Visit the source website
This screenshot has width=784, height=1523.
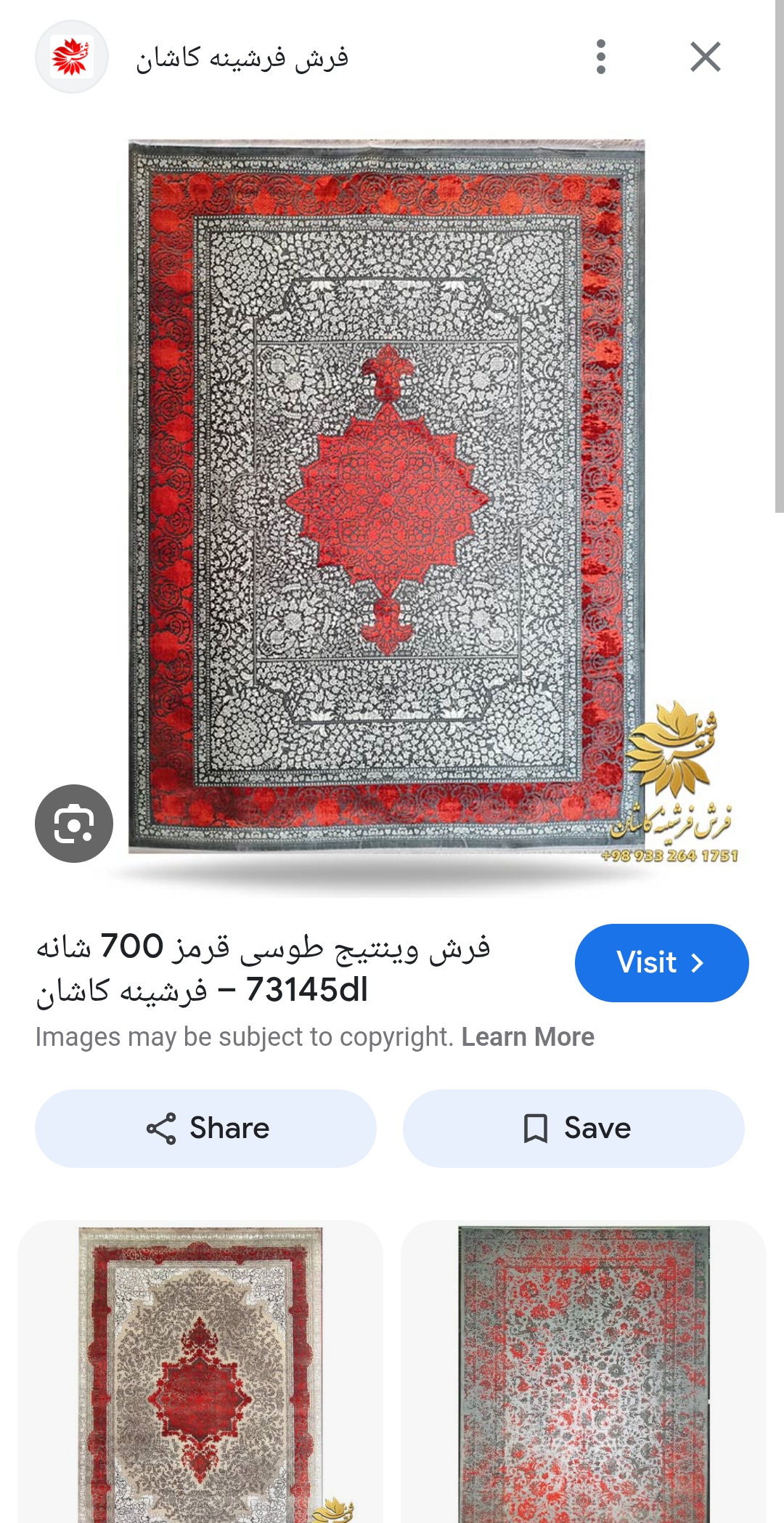click(x=661, y=962)
